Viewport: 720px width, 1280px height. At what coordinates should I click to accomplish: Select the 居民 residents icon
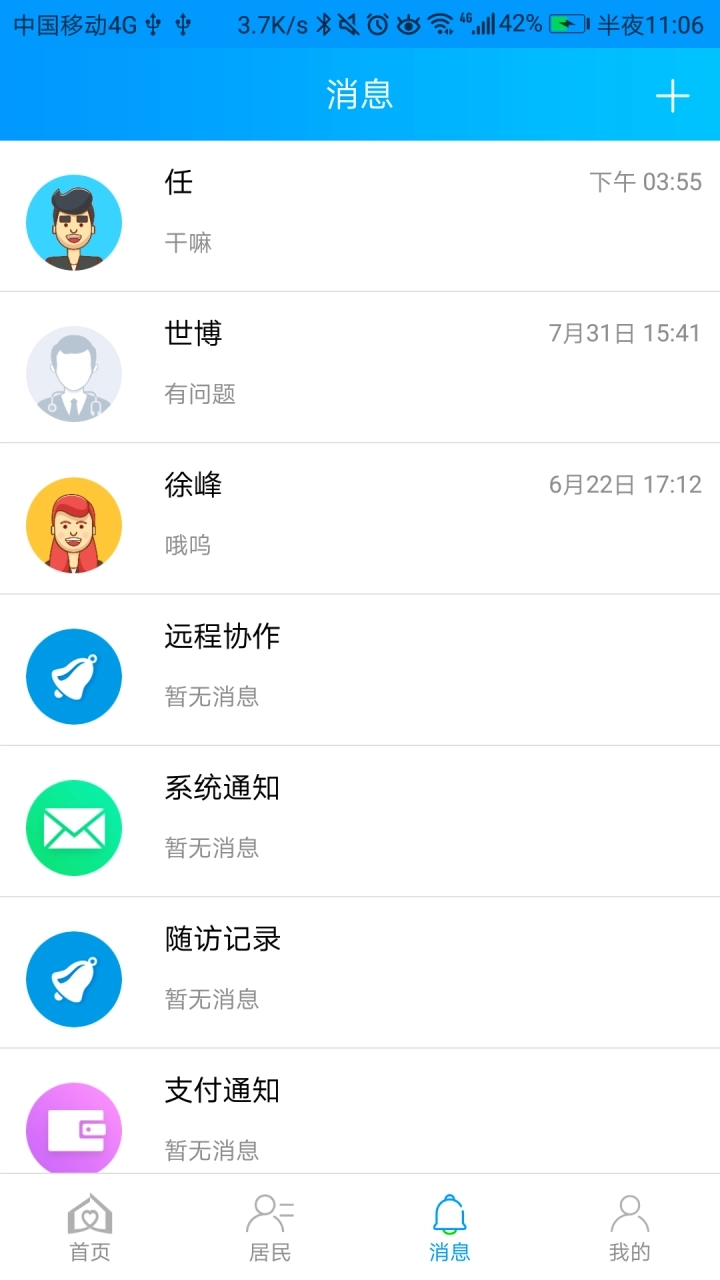point(268,1211)
